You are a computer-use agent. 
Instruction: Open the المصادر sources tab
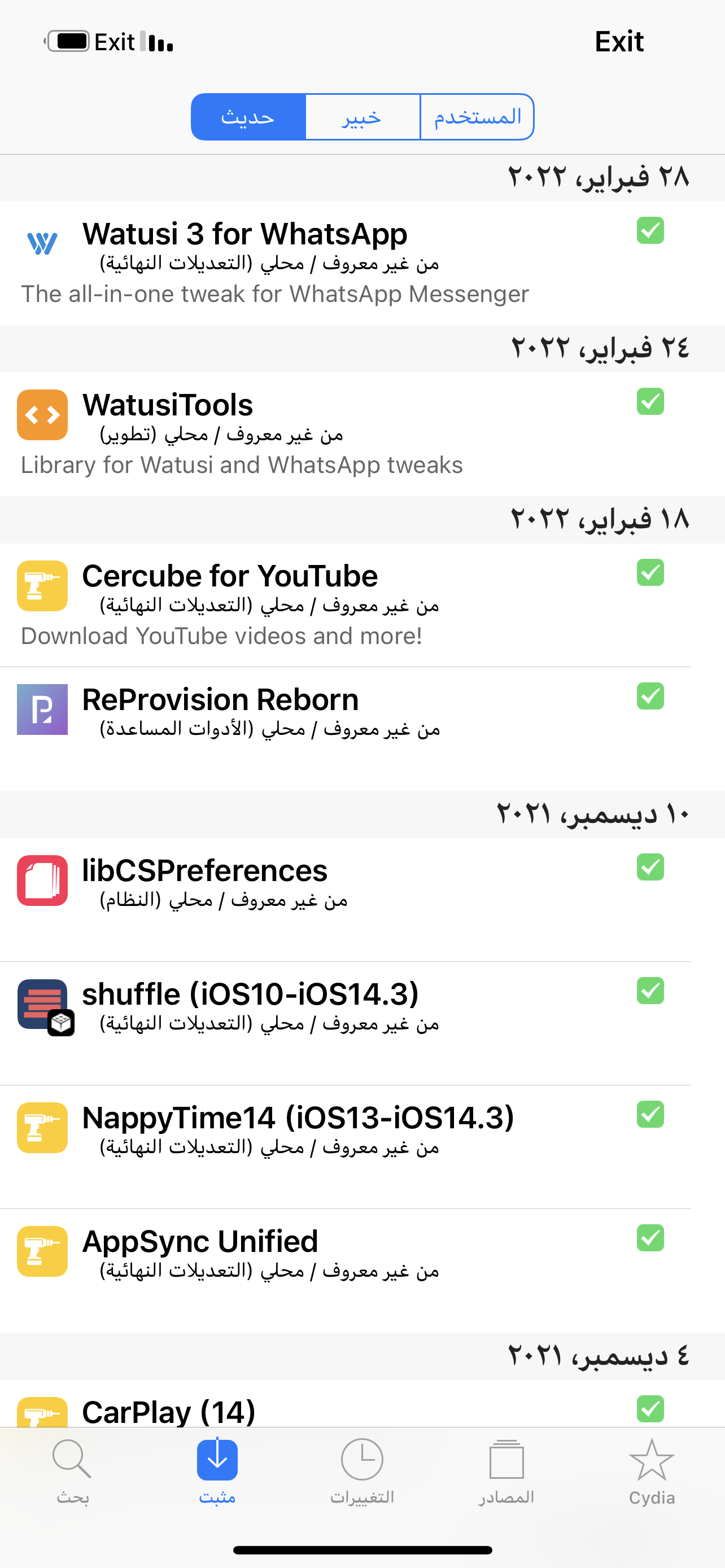coord(506,1472)
